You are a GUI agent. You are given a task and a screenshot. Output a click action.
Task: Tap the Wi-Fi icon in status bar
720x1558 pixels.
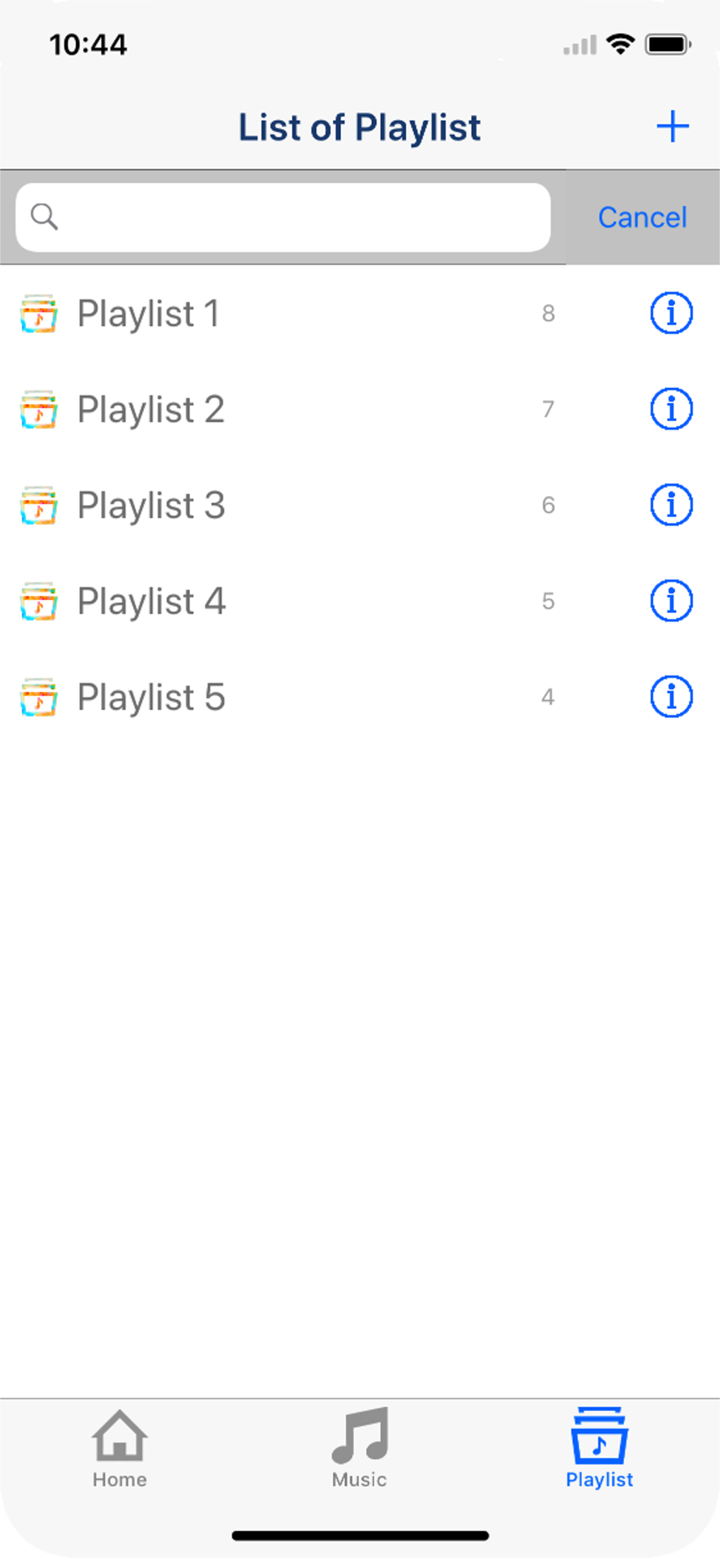(621, 43)
